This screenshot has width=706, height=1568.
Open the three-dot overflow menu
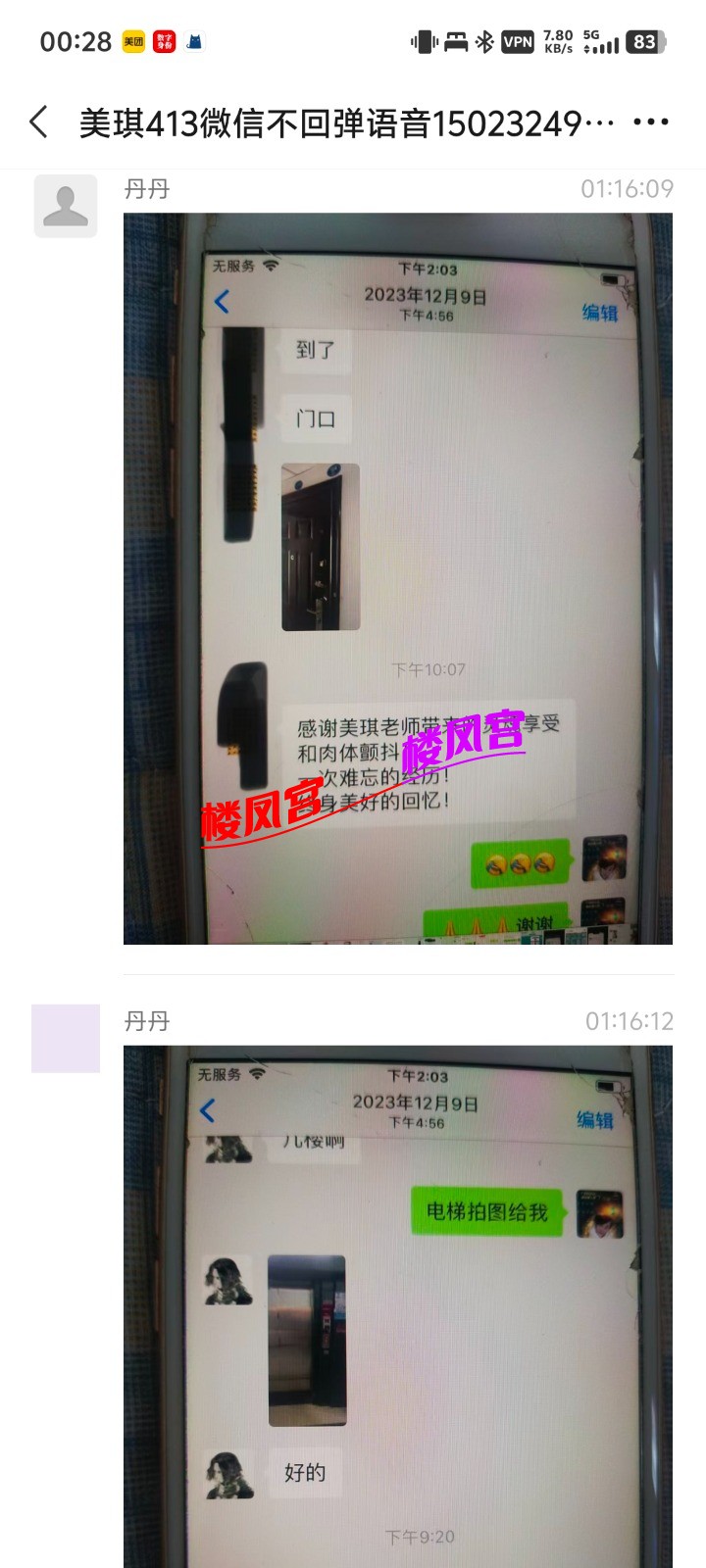point(651,122)
